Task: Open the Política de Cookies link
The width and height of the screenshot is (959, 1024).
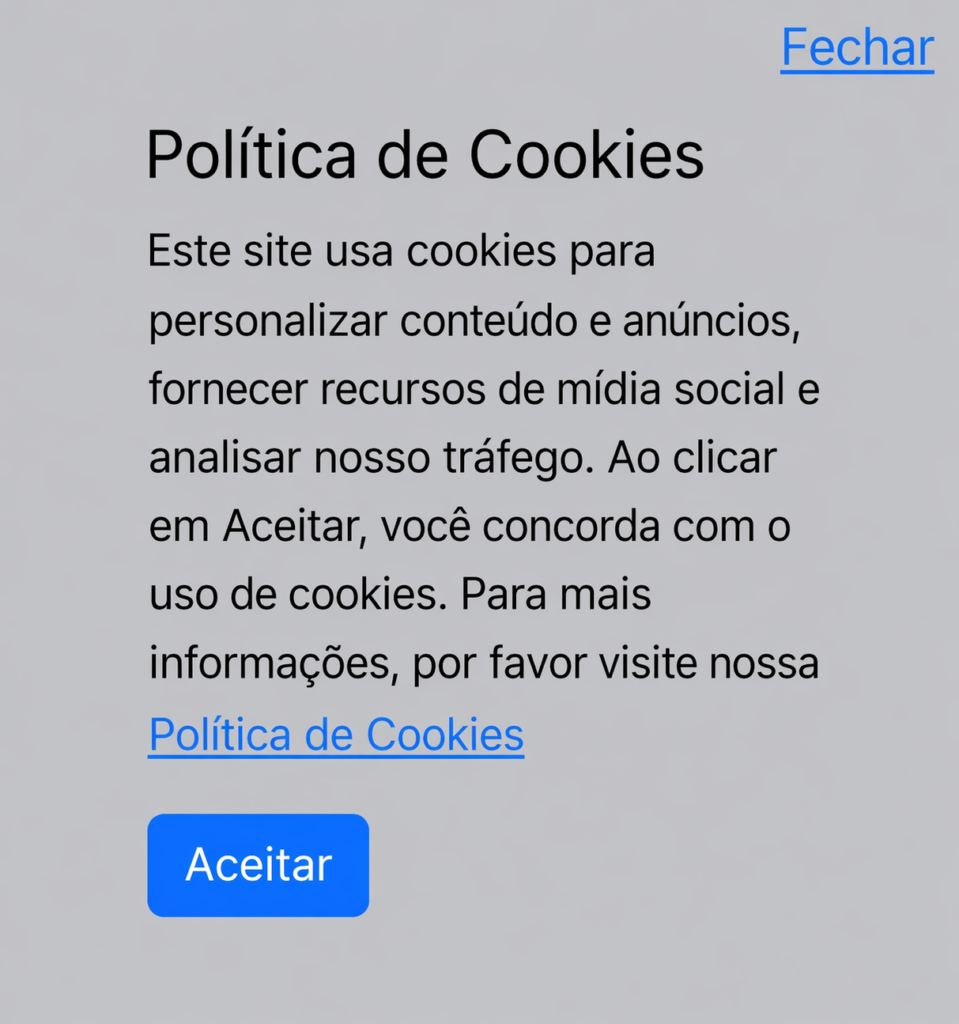Action: point(336,735)
